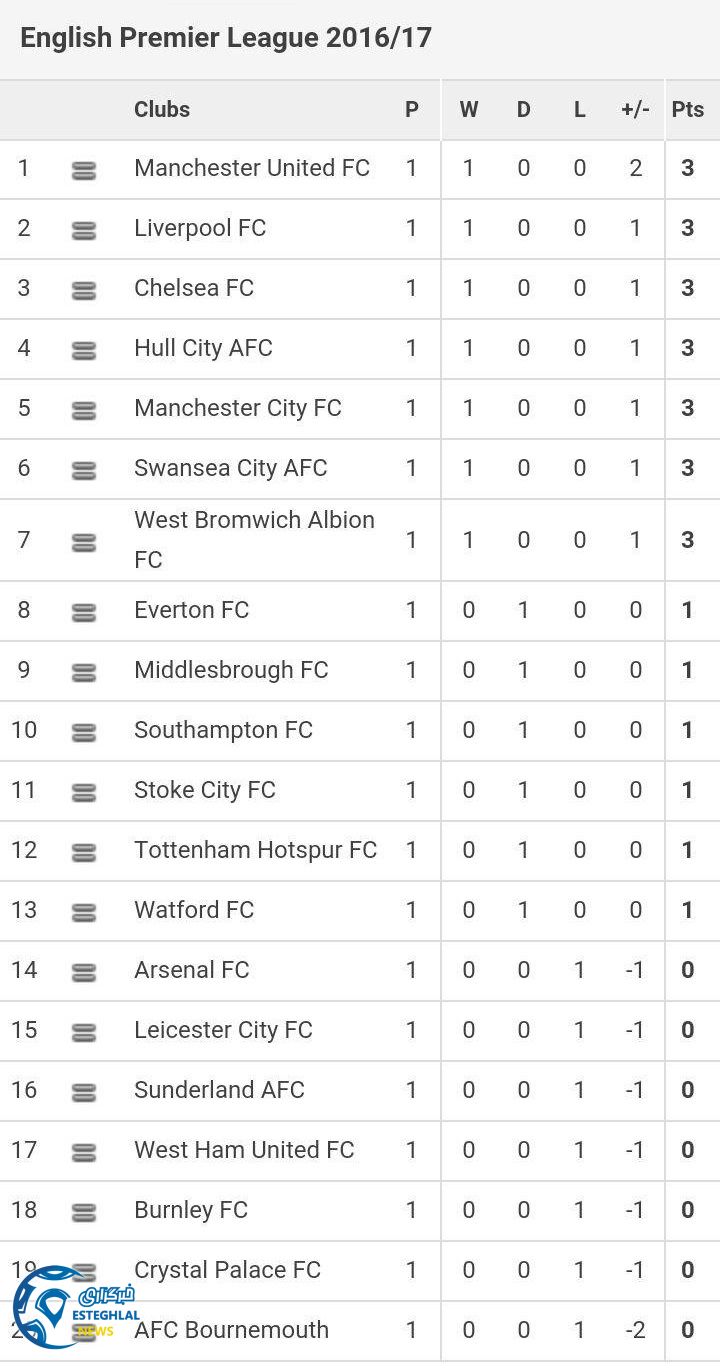This screenshot has height=1371, width=720.
Task: Click the P column header
Action: tap(412, 110)
